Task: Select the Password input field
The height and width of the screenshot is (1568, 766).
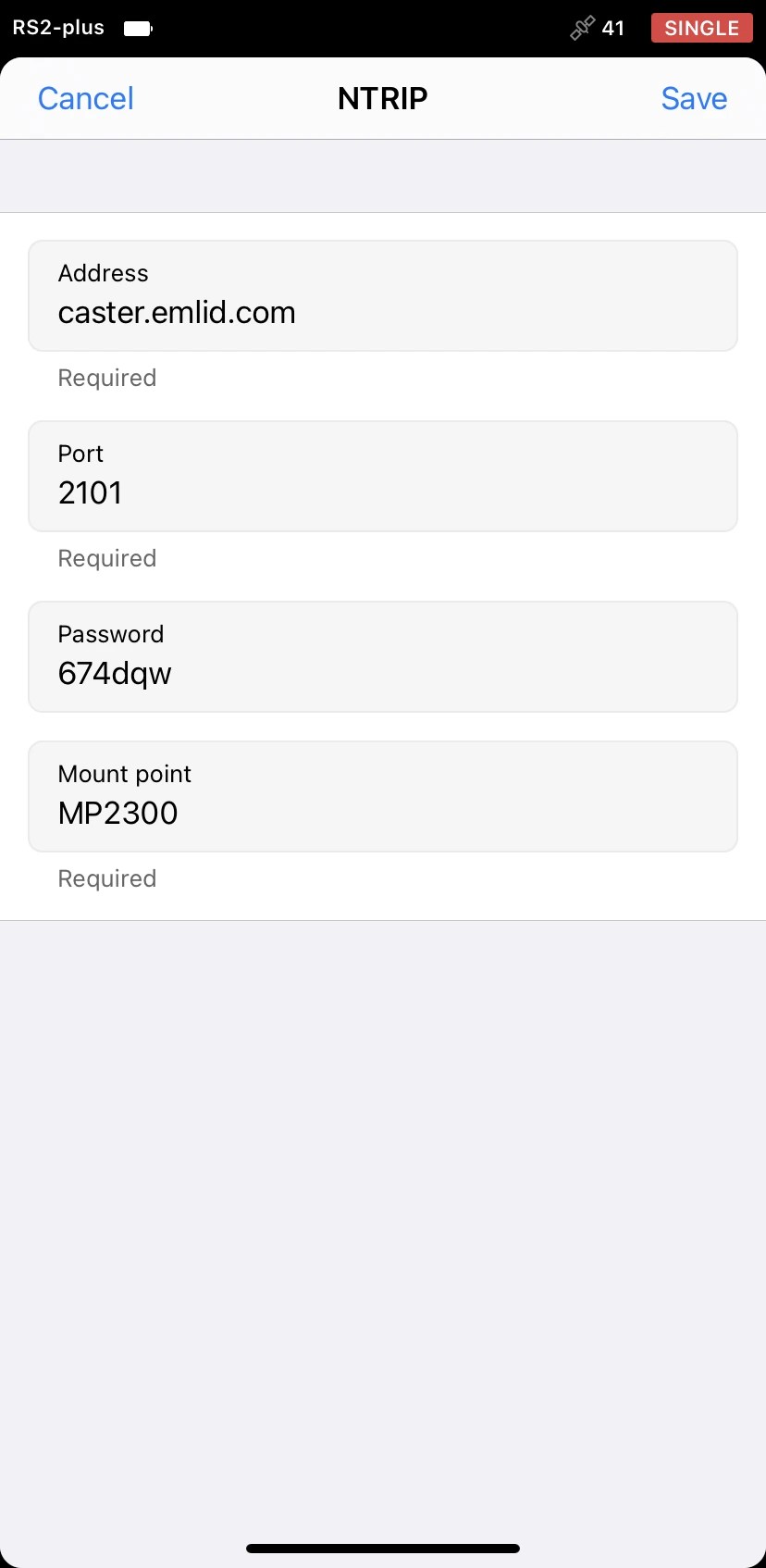Action: (382, 656)
